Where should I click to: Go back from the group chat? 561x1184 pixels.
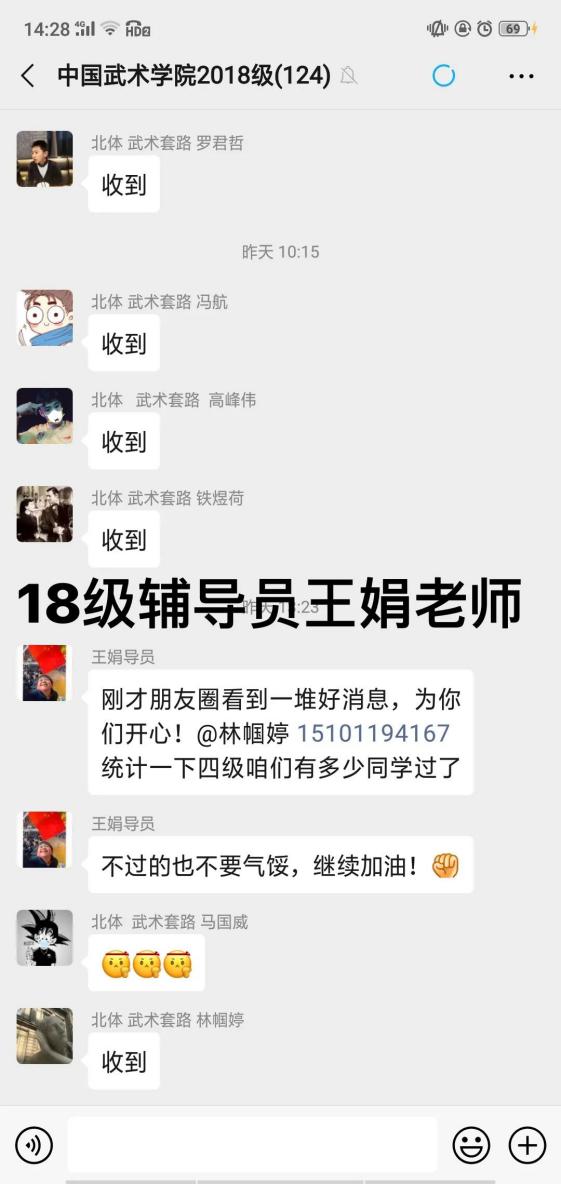click(28, 76)
